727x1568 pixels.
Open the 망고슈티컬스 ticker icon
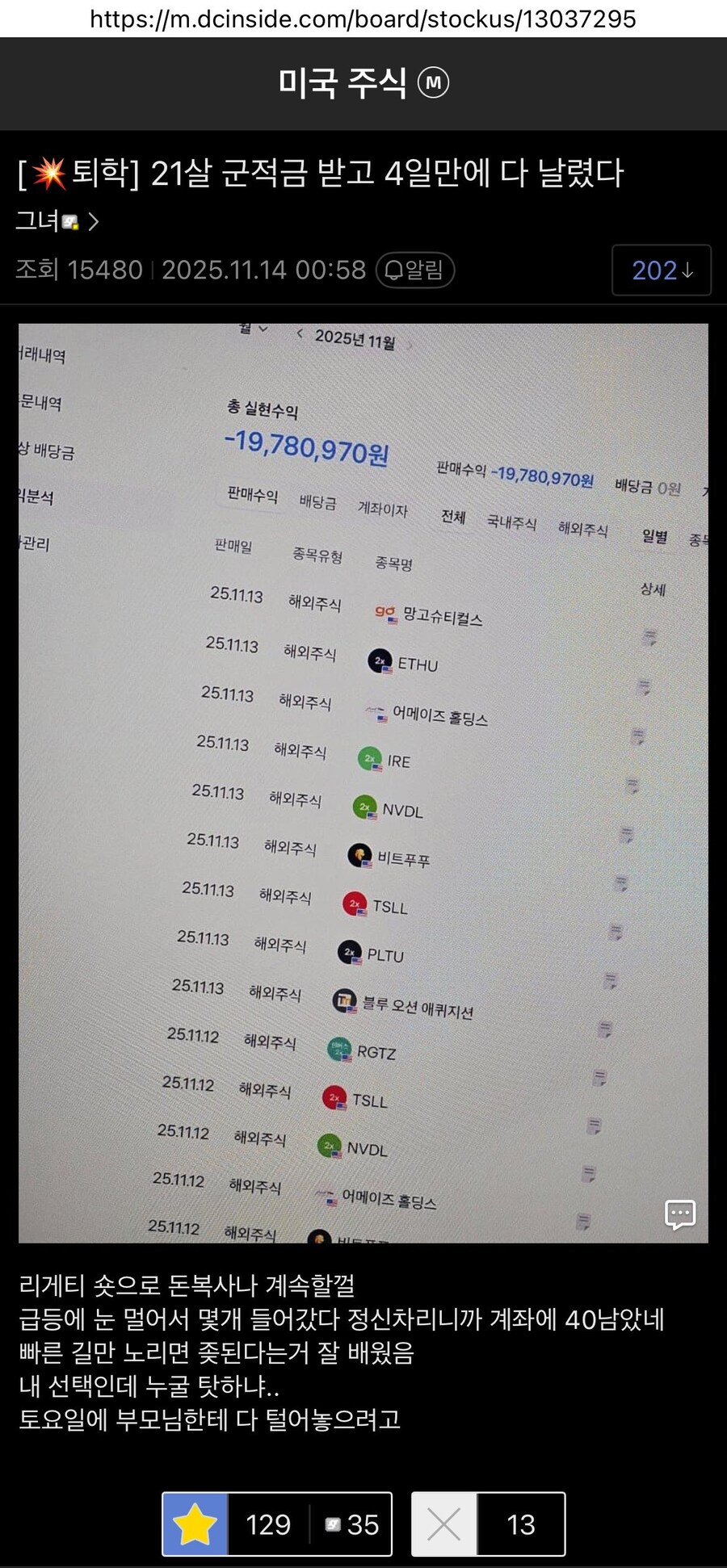385,611
